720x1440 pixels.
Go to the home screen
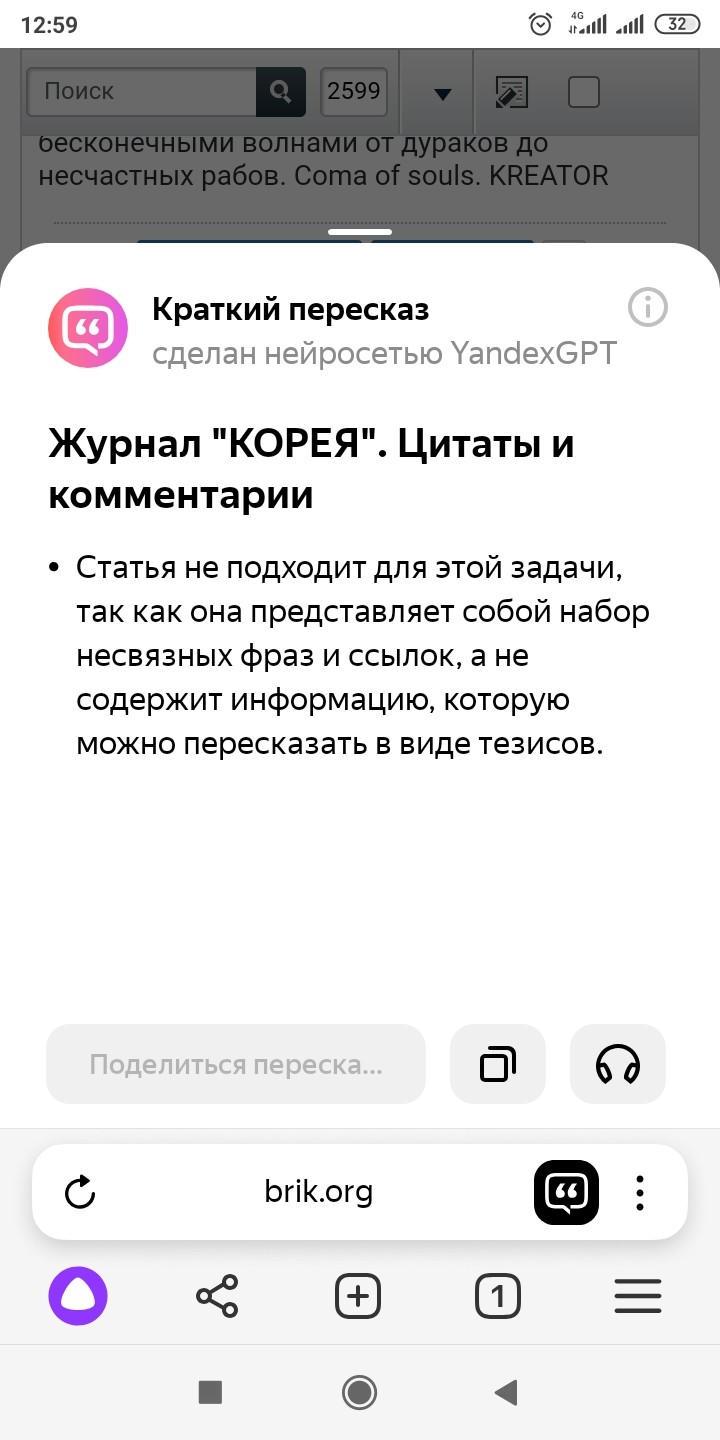coord(359,1392)
